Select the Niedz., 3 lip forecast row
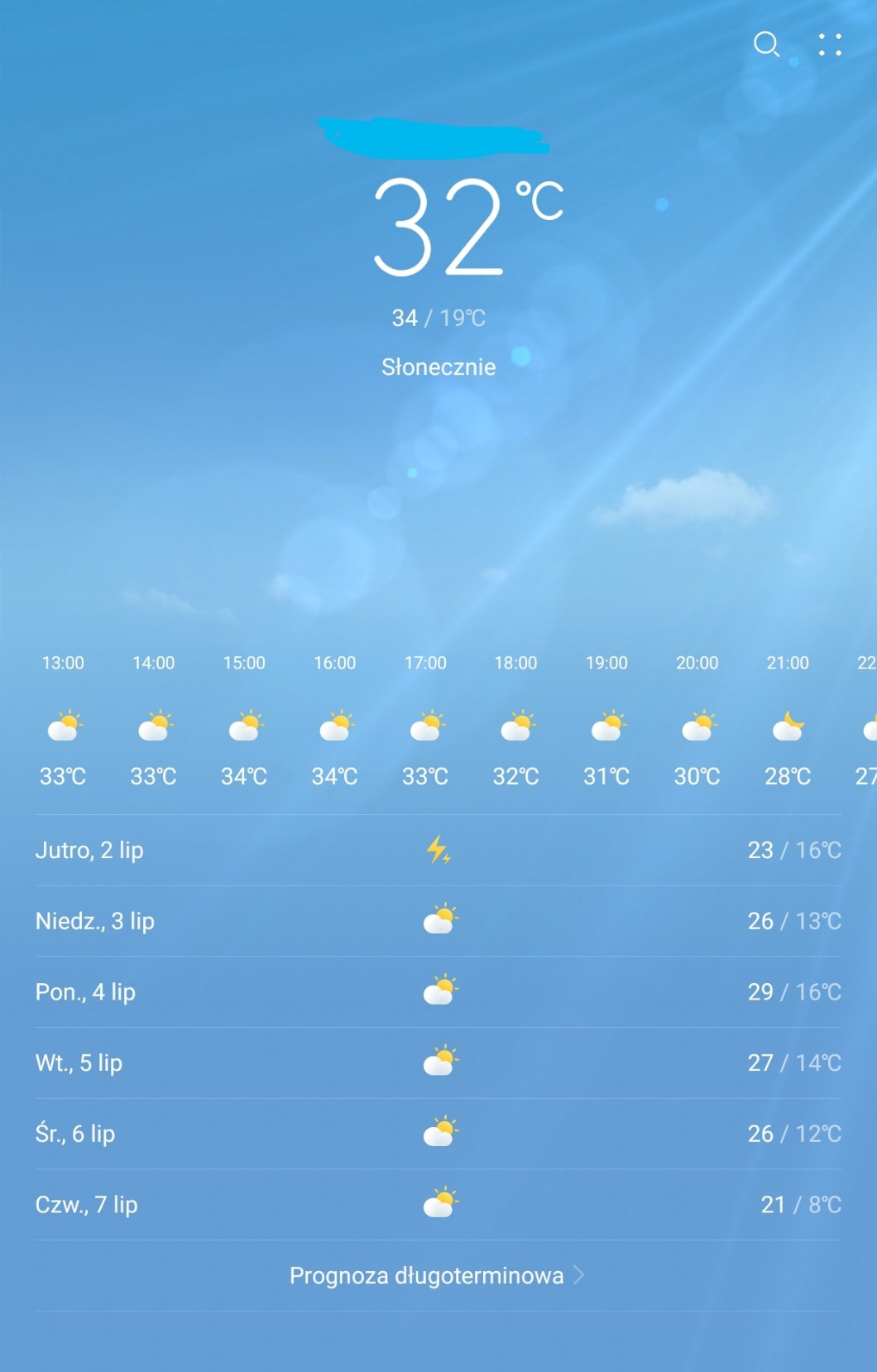 pos(438,921)
